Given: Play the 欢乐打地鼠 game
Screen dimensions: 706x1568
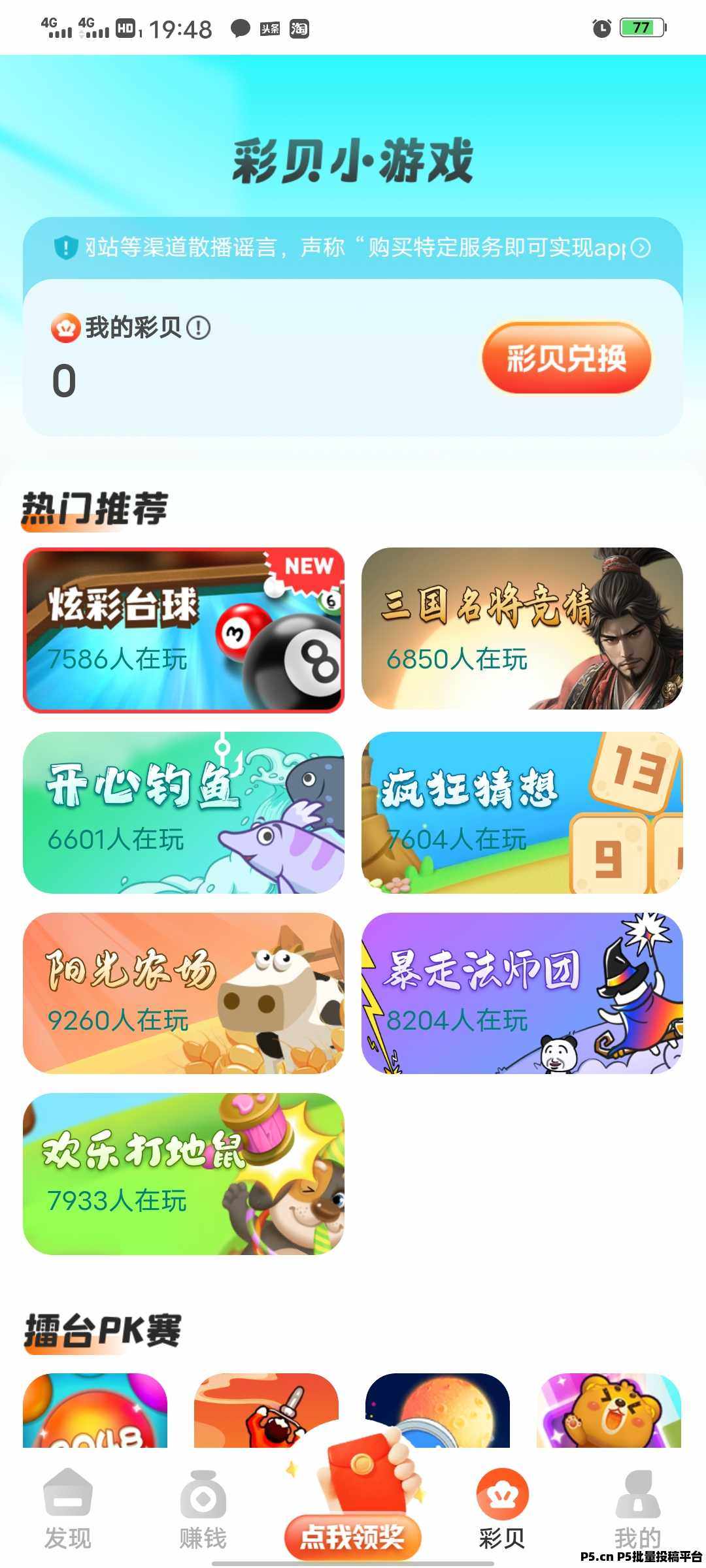Looking at the screenshot, I should click(184, 1173).
